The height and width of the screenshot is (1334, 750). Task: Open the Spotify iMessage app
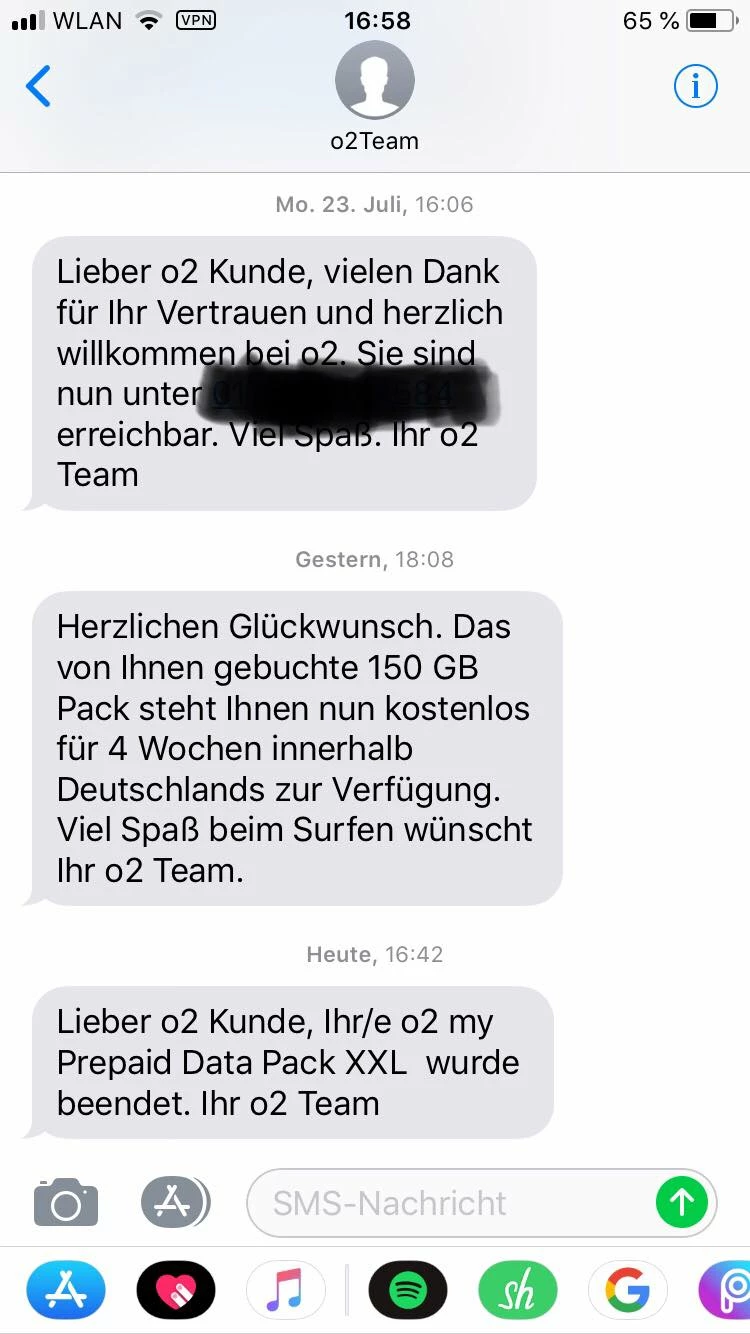[407, 1290]
